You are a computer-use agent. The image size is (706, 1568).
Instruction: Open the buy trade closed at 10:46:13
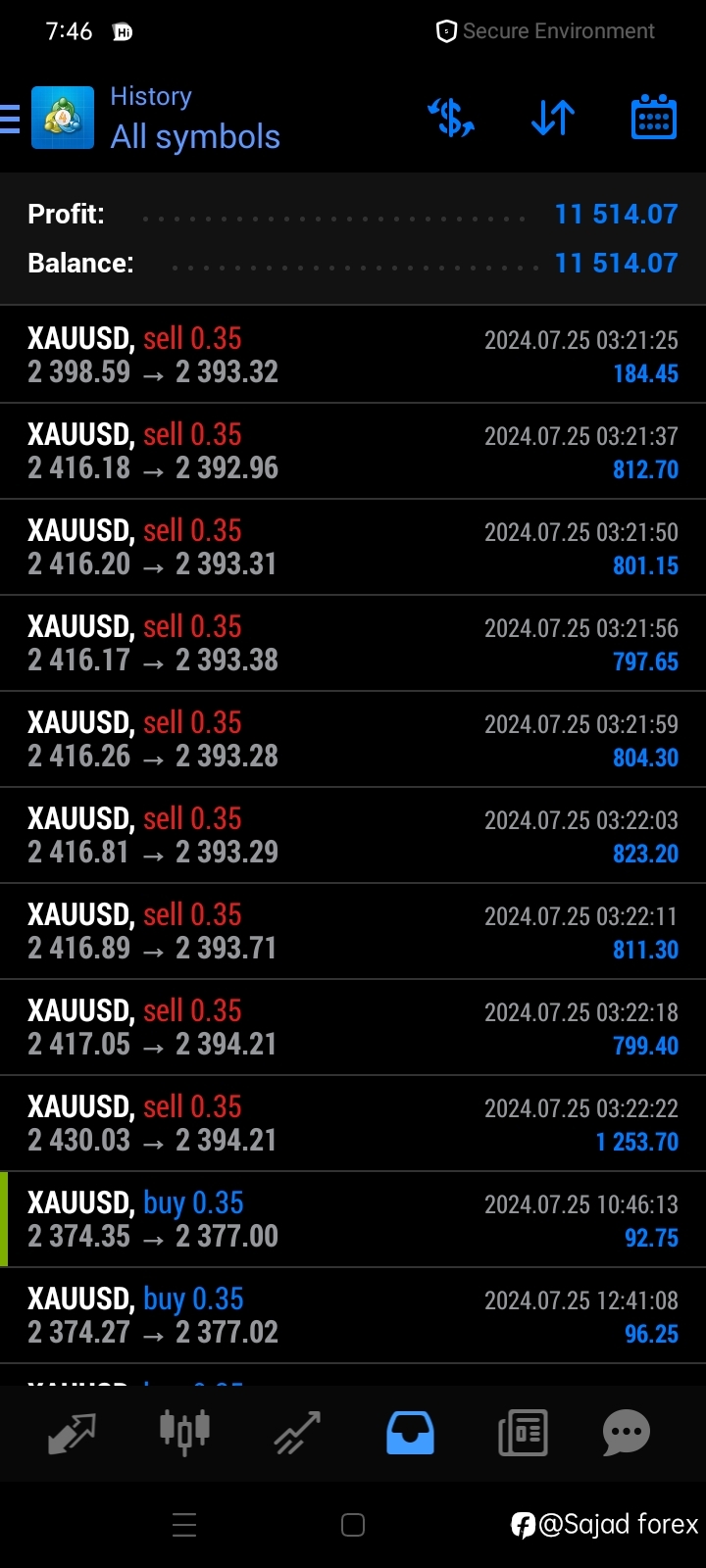353,1219
